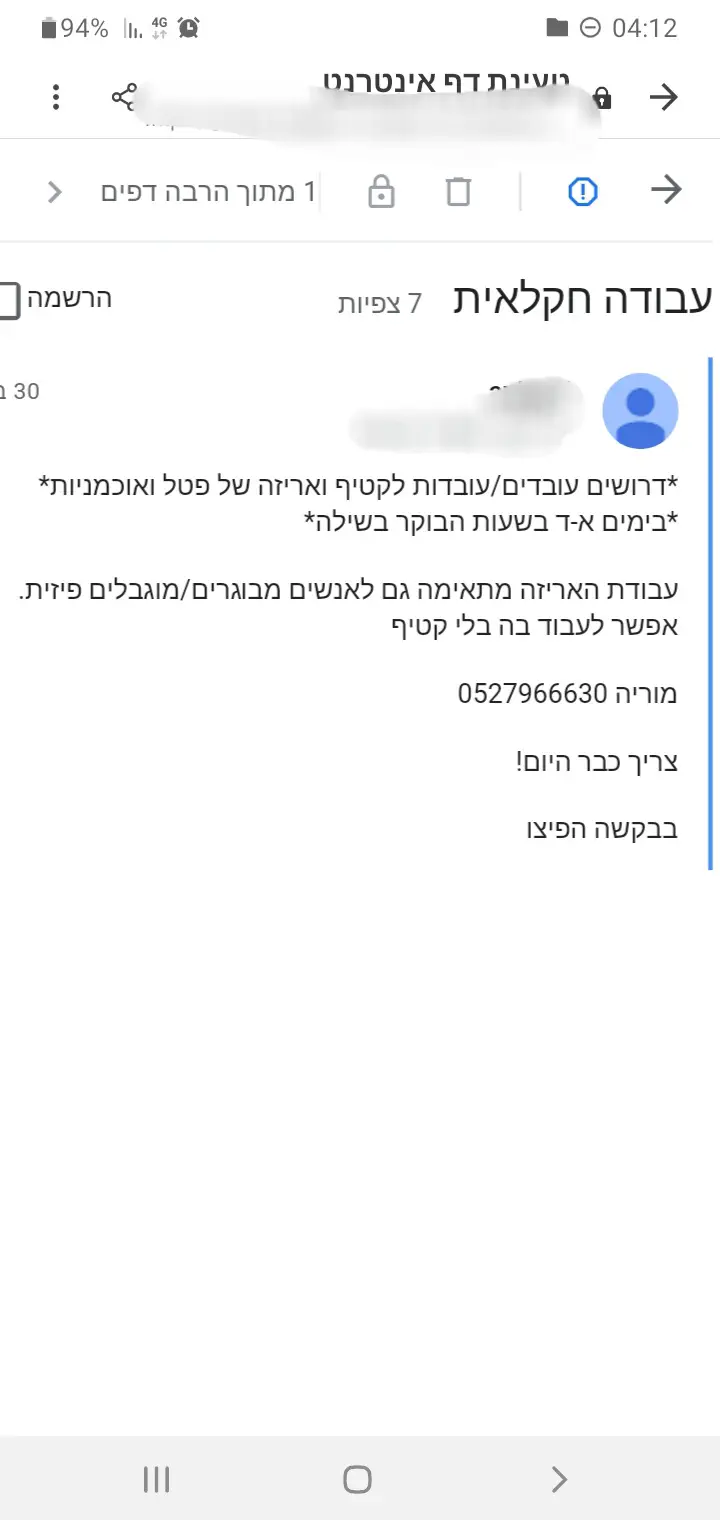Report abuse with the exclamation icon
The width and height of the screenshot is (720, 1520).
click(x=582, y=191)
